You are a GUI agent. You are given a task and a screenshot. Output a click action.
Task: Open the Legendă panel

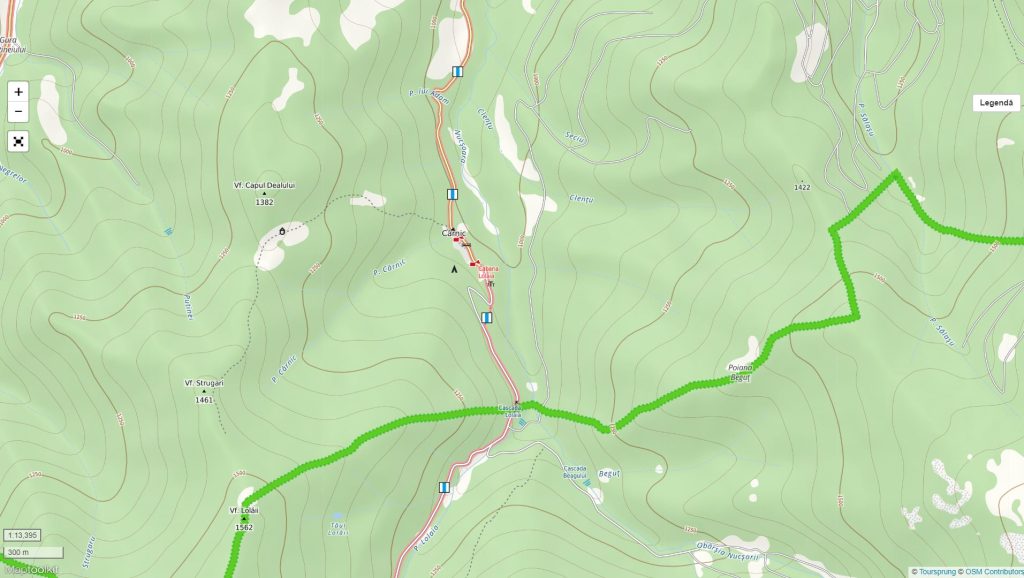[x=996, y=102]
